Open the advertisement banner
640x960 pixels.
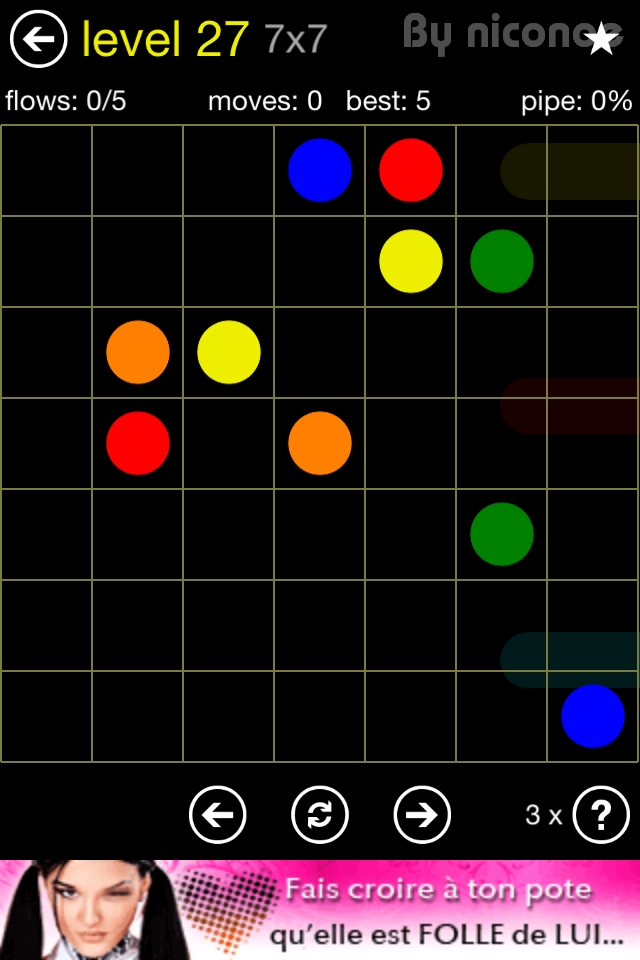[x=320, y=910]
